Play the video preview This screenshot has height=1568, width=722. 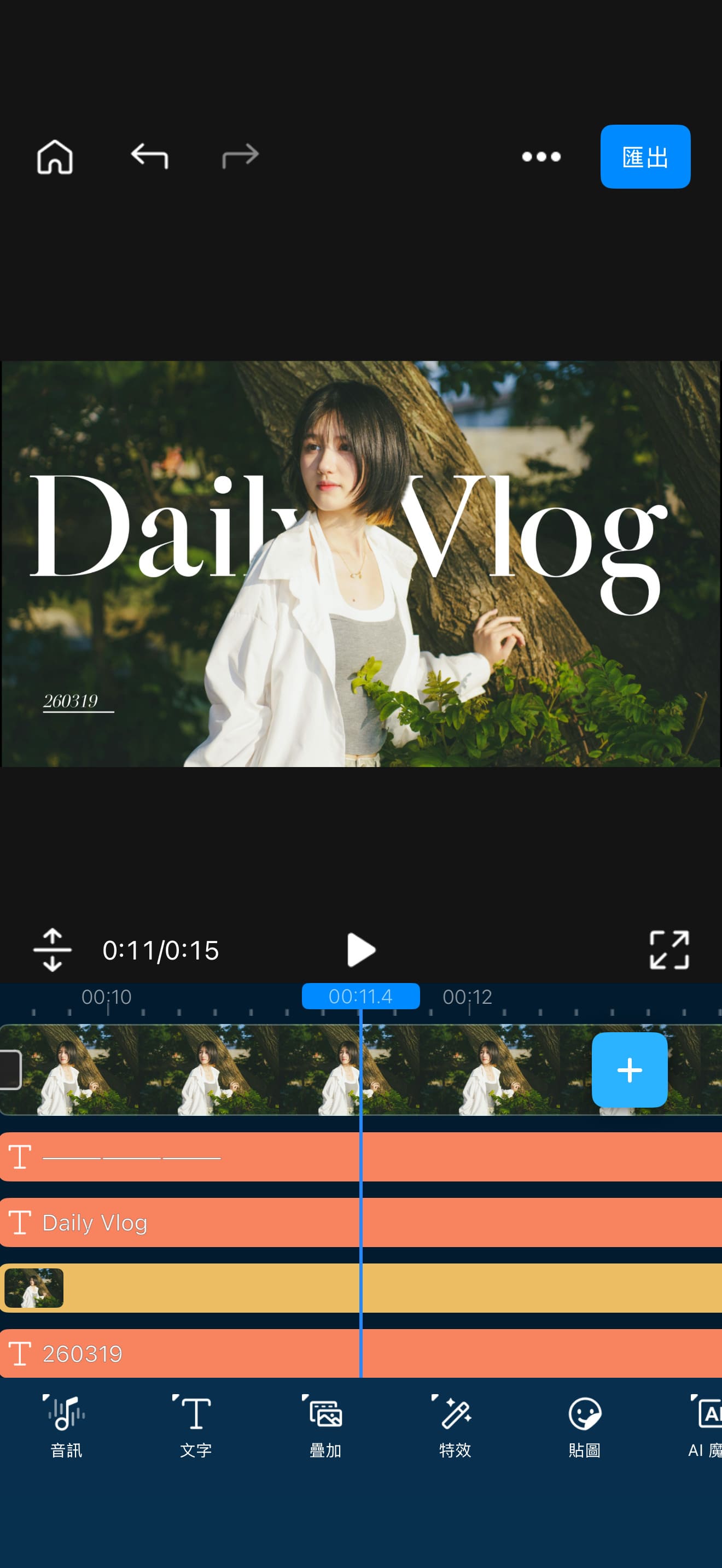361,950
